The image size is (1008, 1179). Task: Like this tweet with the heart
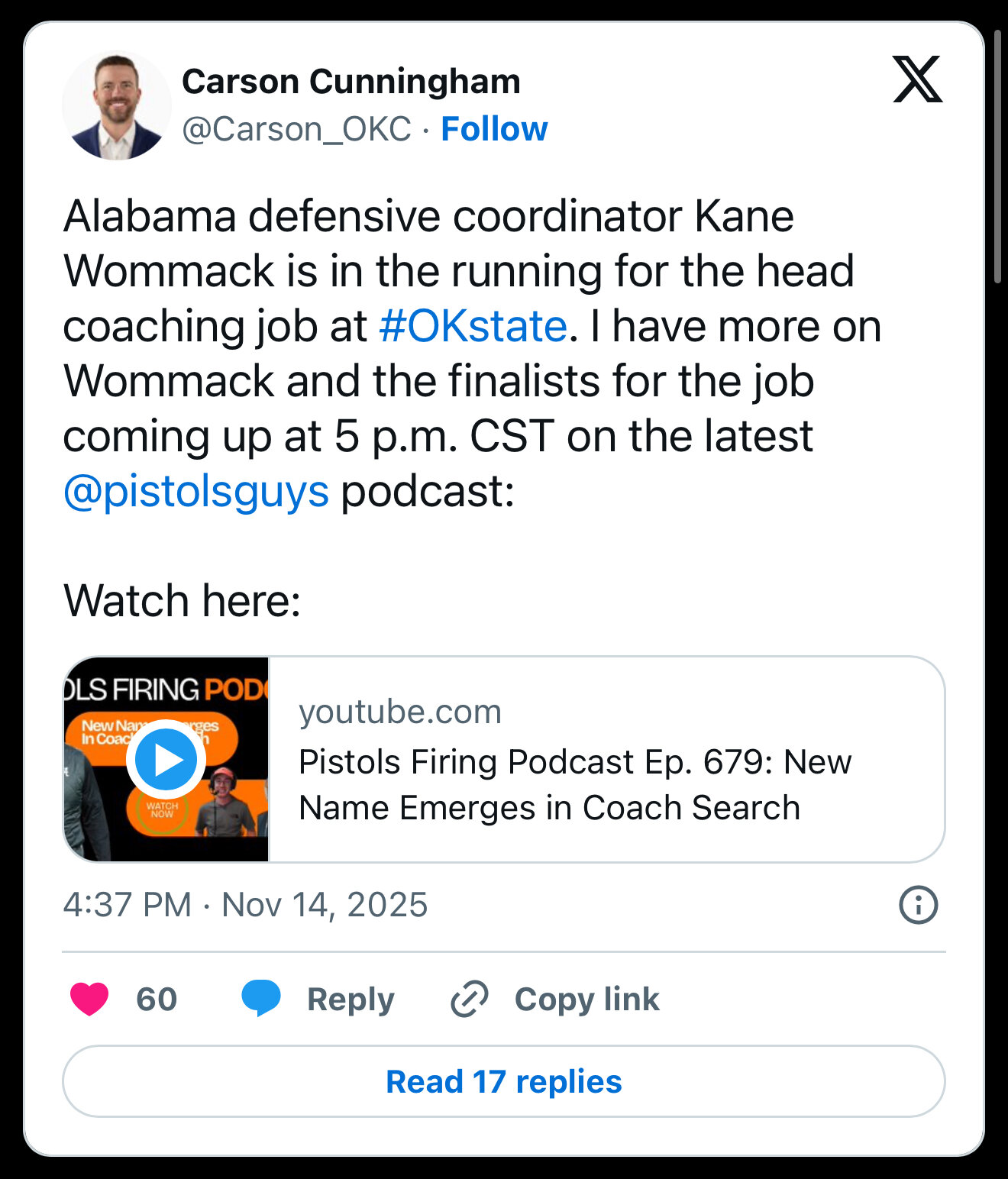89,999
